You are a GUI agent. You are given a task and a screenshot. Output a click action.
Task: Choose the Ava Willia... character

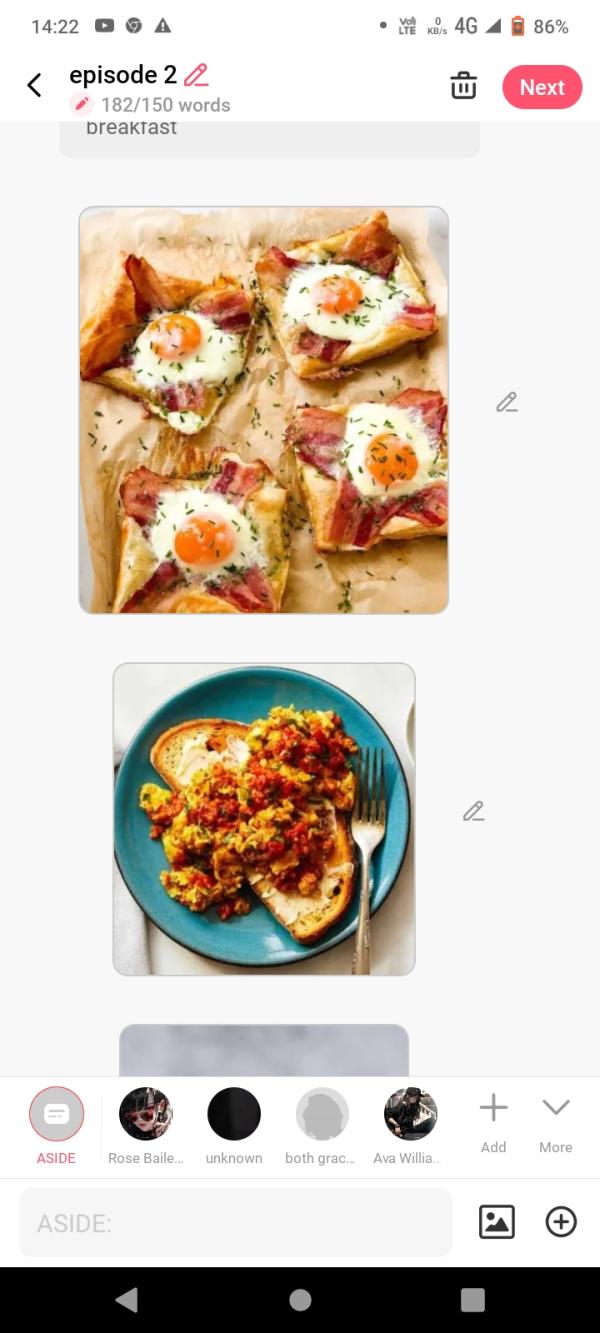tap(410, 1114)
